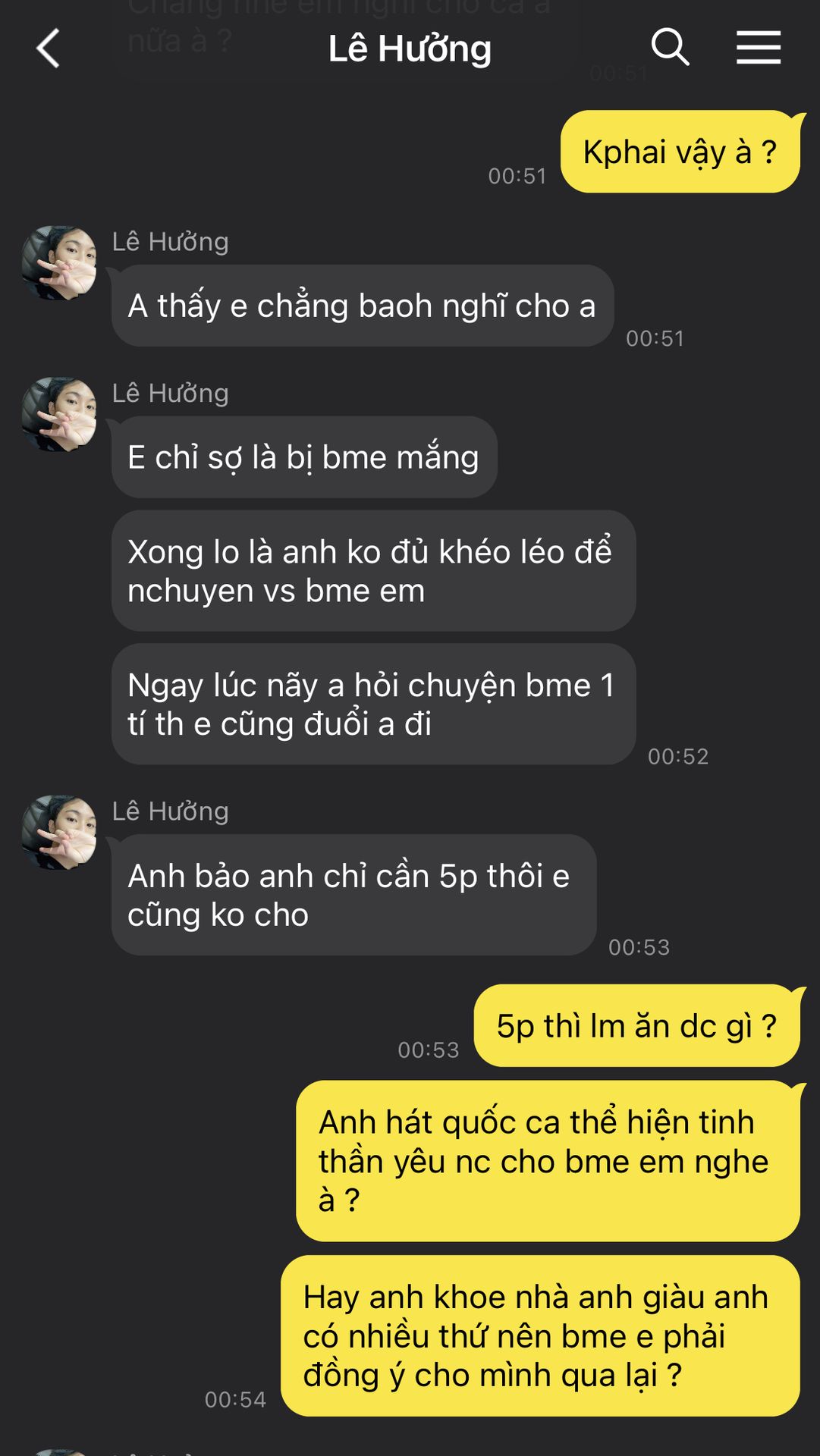Open the chat menu icon
The height and width of the screenshot is (1456, 820).
tap(758, 48)
